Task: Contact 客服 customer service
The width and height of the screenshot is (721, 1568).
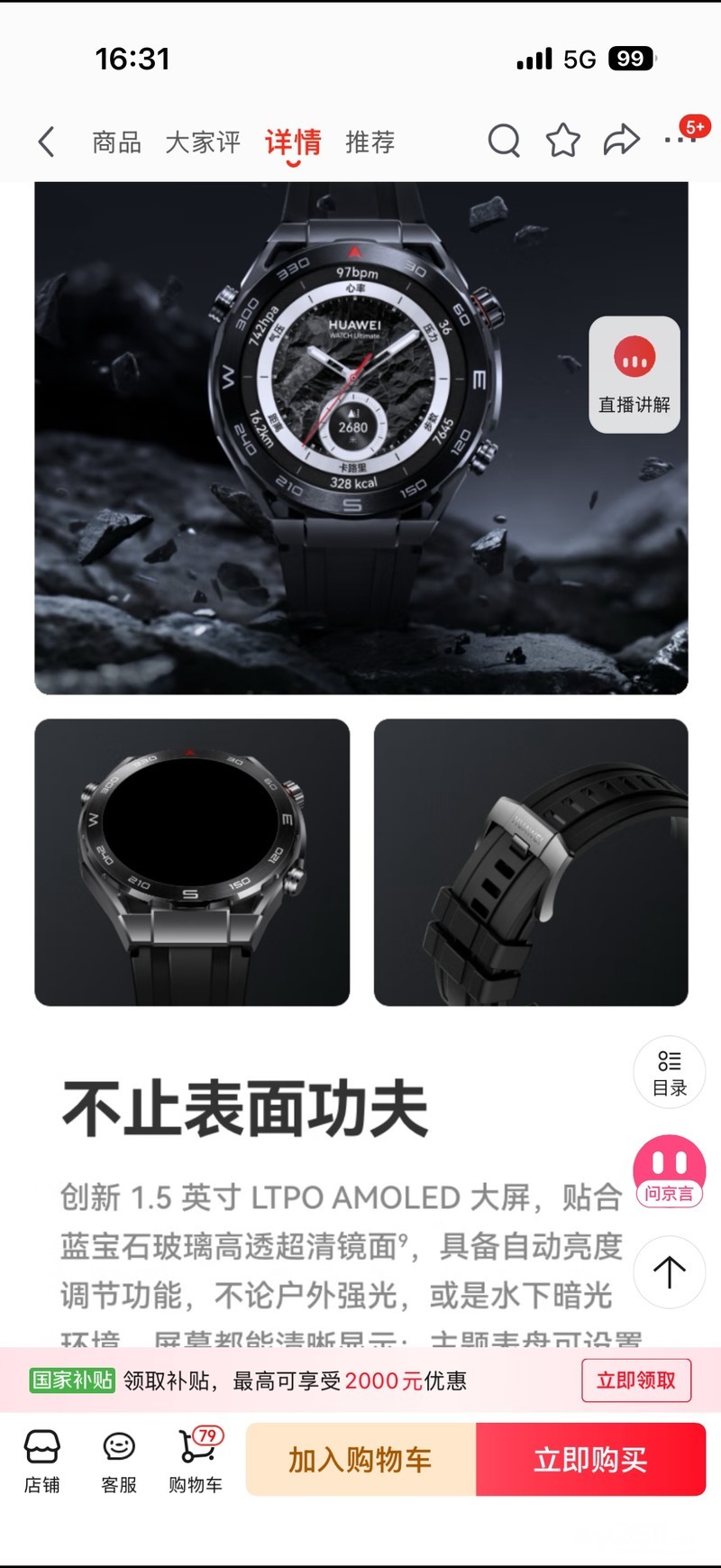Action: [119, 1461]
